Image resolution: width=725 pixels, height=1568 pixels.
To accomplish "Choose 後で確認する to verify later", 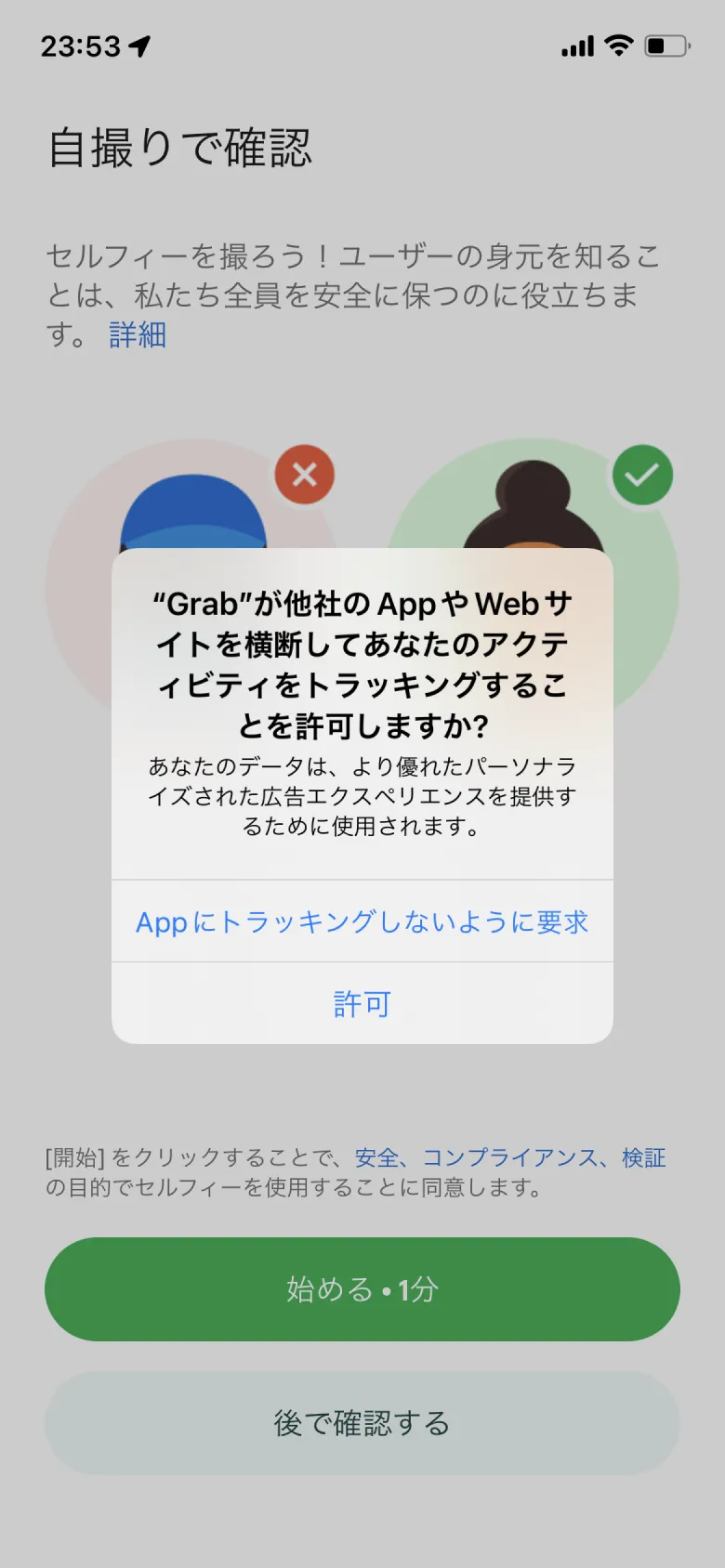I will point(362,1423).
